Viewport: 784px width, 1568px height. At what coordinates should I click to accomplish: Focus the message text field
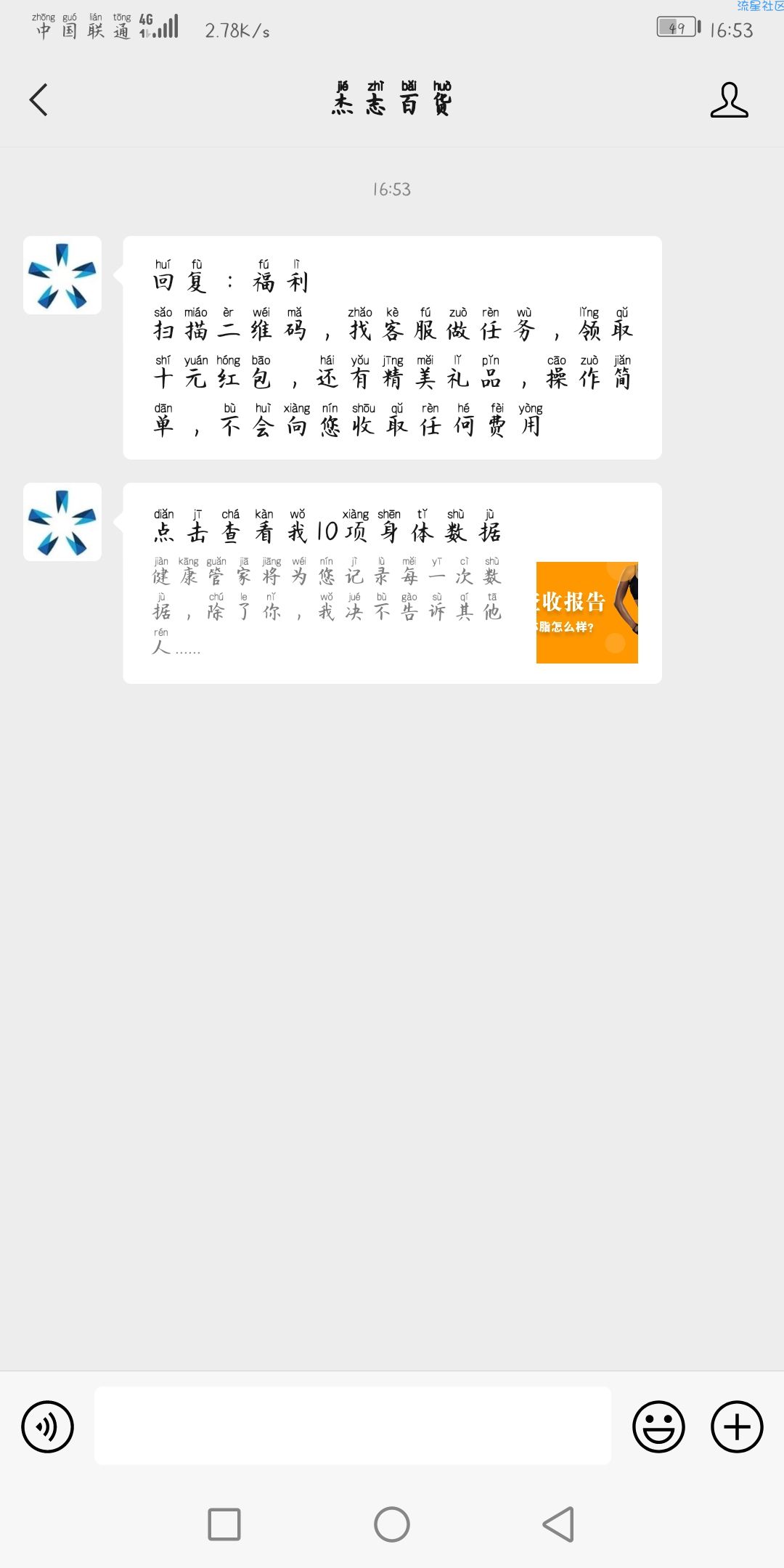point(353,1426)
